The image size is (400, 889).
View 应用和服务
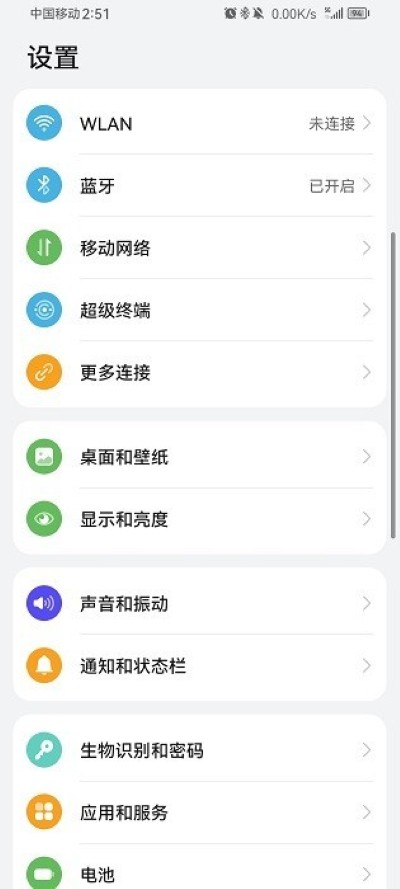tap(199, 812)
